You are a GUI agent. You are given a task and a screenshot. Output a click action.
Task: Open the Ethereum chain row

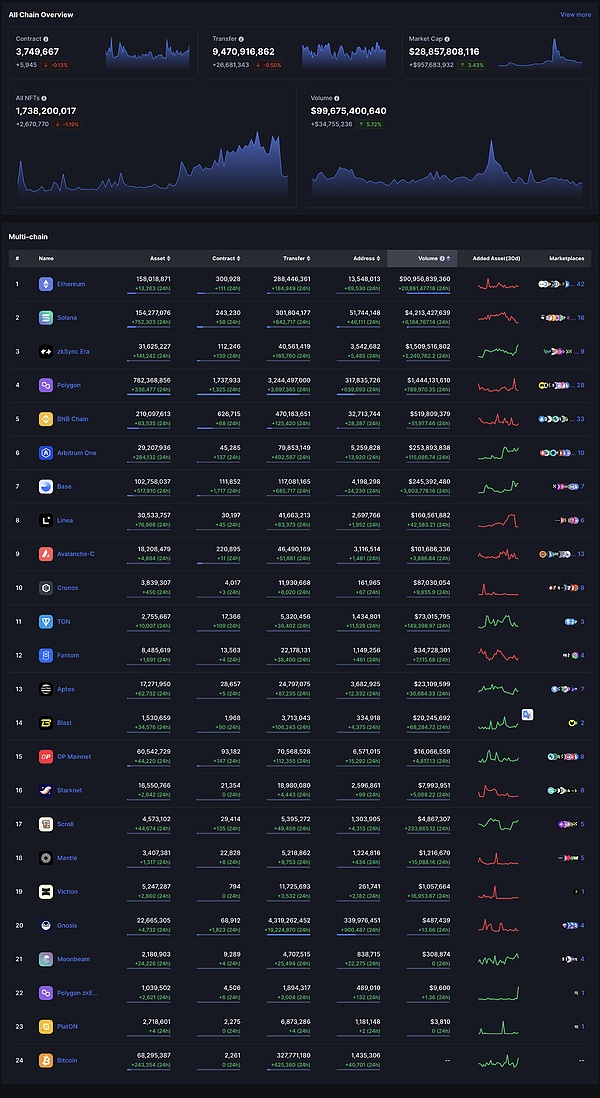coord(71,284)
